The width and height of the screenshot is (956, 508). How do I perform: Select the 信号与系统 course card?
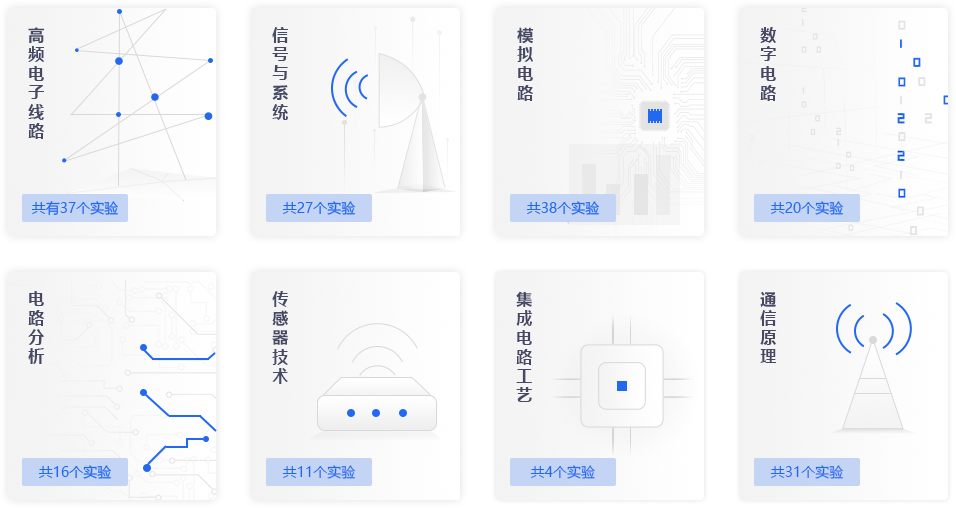click(x=355, y=122)
